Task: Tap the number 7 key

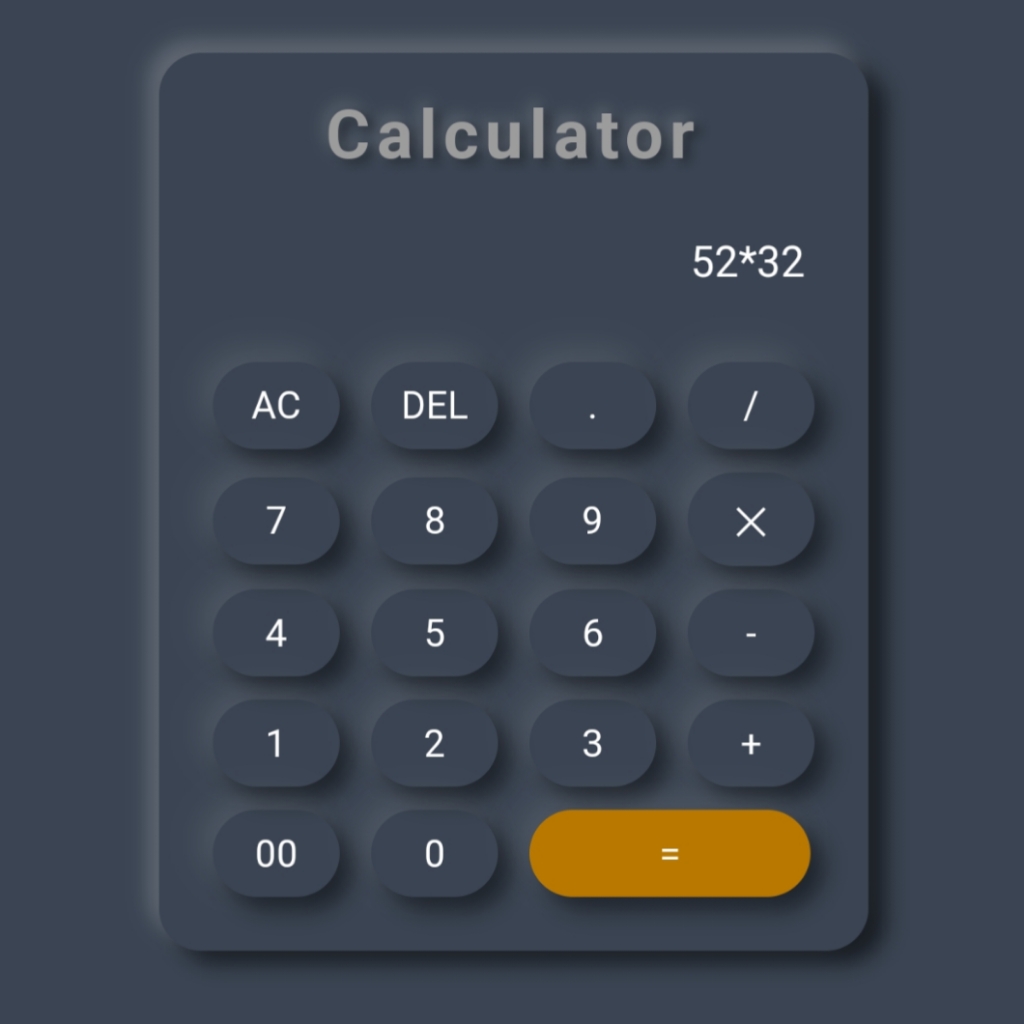Action: click(x=276, y=521)
